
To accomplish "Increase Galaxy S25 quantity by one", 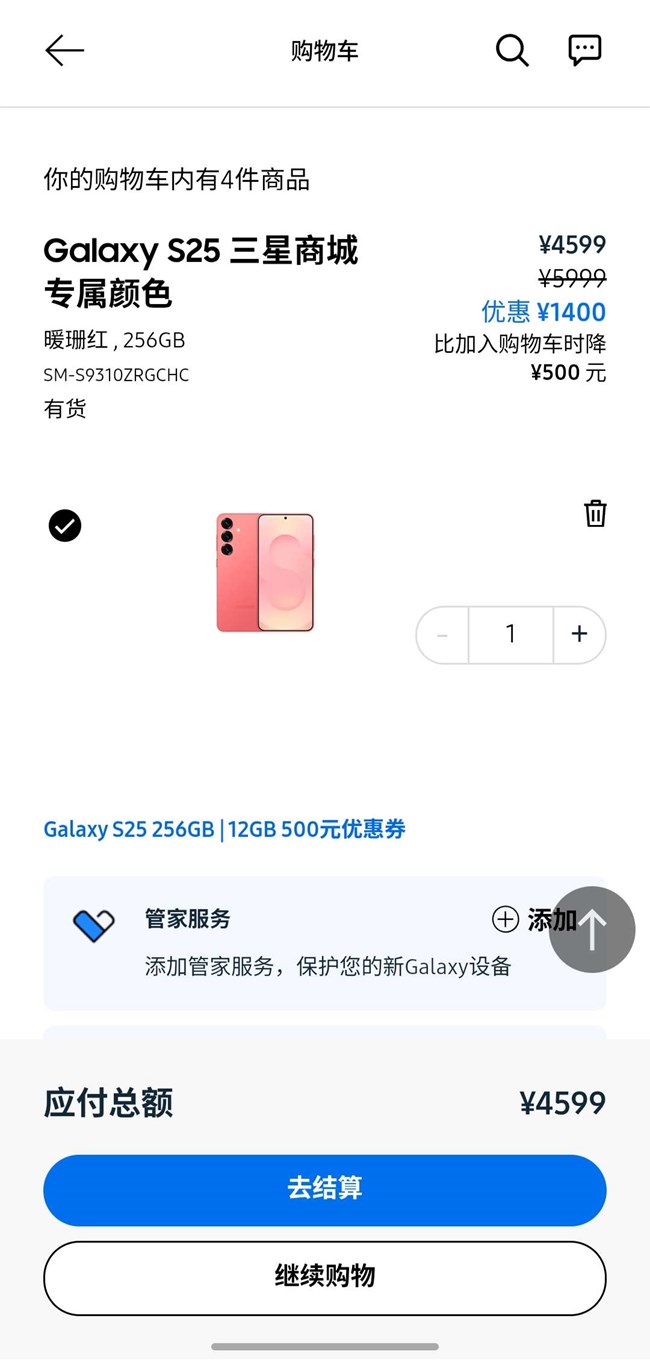I will point(579,634).
